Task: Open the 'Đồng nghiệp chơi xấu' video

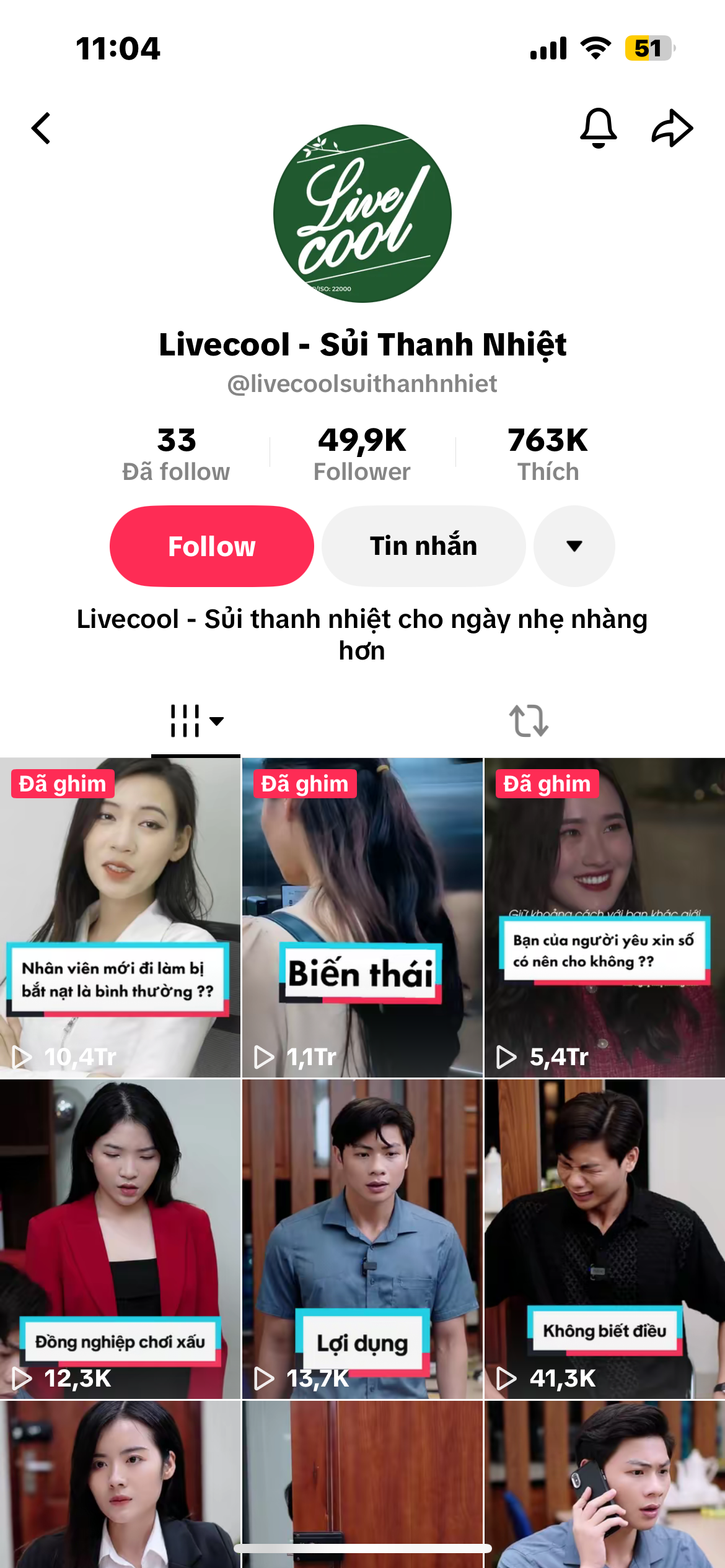Action: pos(120,1239)
